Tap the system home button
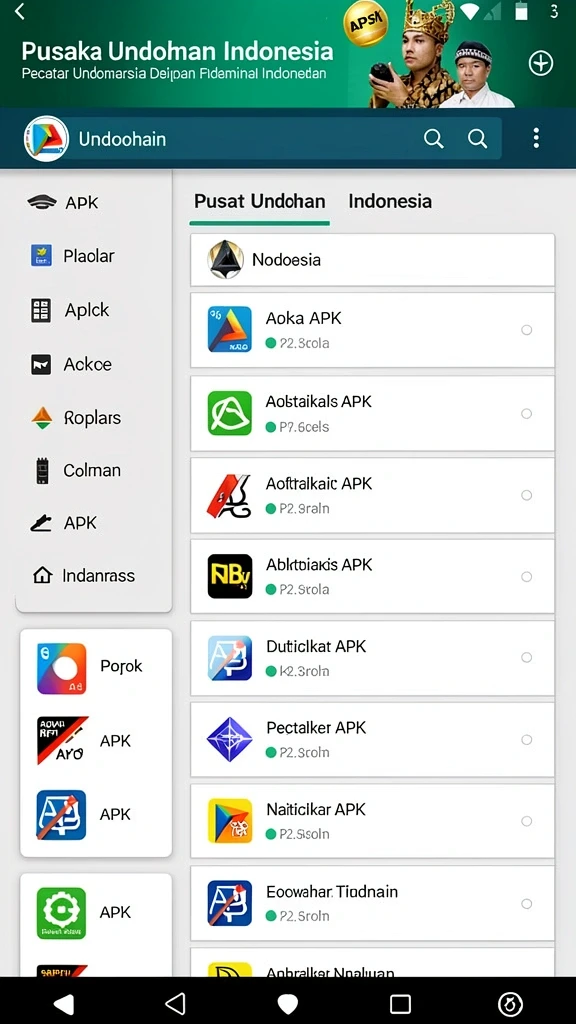Viewport: 576px width, 1024px height. click(287, 1003)
